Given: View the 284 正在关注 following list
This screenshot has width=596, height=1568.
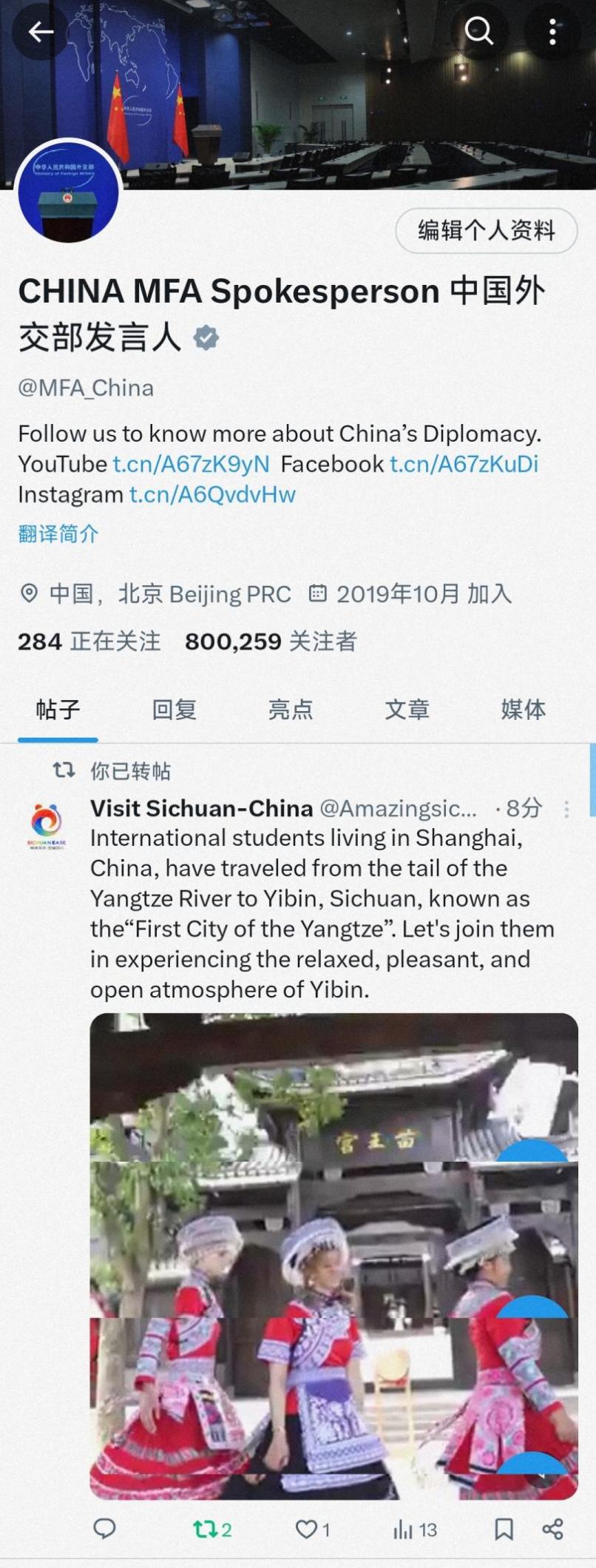Looking at the screenshot, I should [x=89, y=641].
